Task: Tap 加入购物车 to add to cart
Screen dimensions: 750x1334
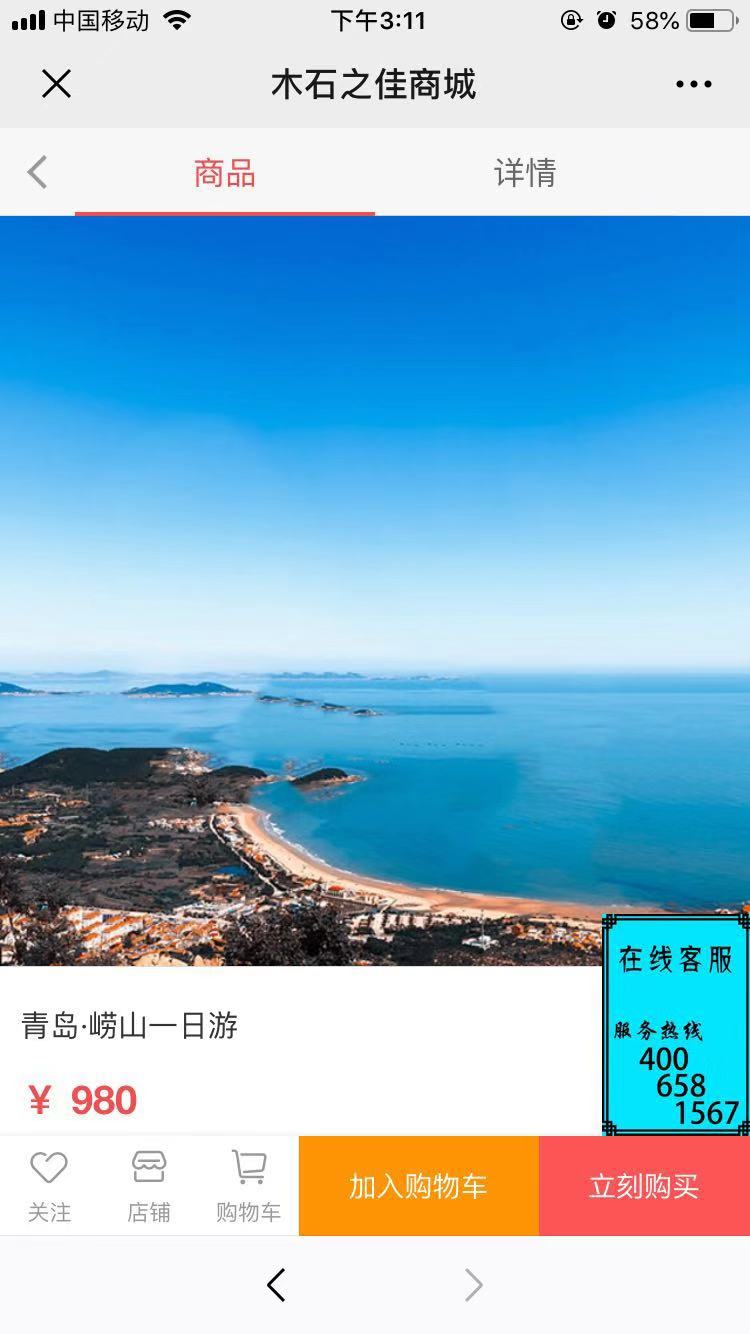Action: pyautogui.click(x=418, y=1186)
